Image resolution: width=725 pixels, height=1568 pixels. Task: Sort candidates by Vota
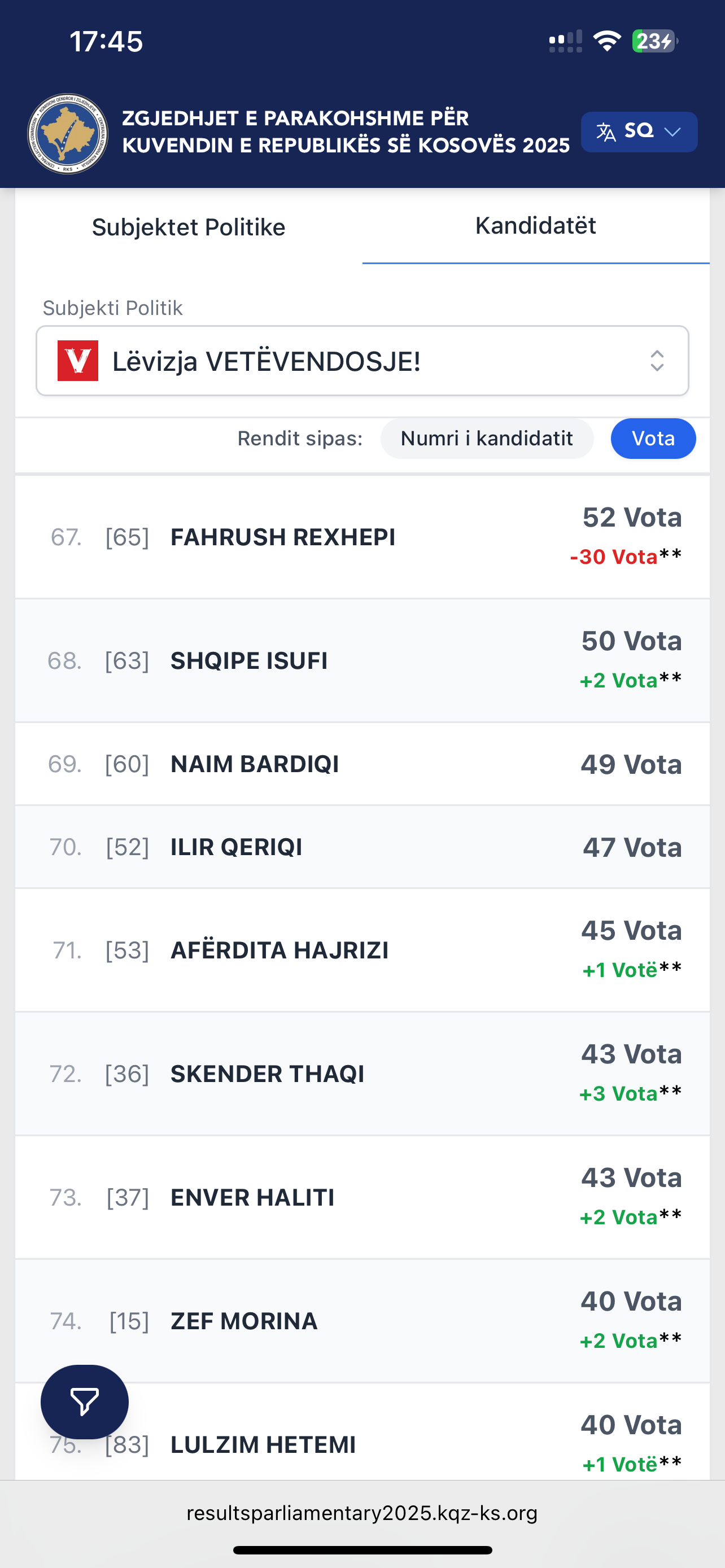coord(653,438)
